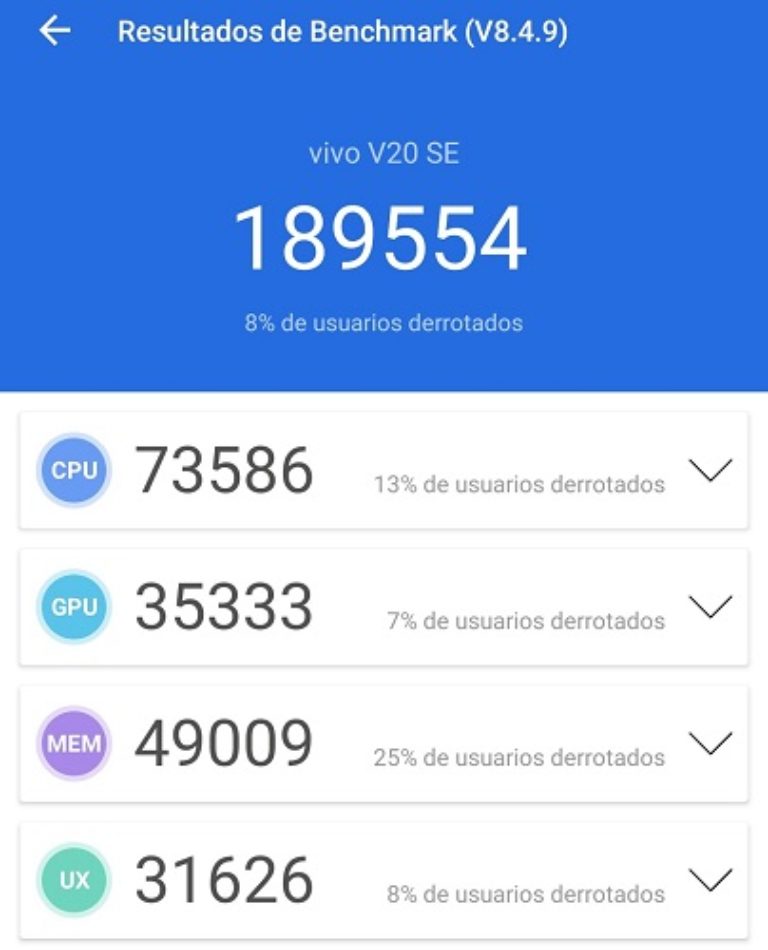Select the circular CPU badge

74,468
